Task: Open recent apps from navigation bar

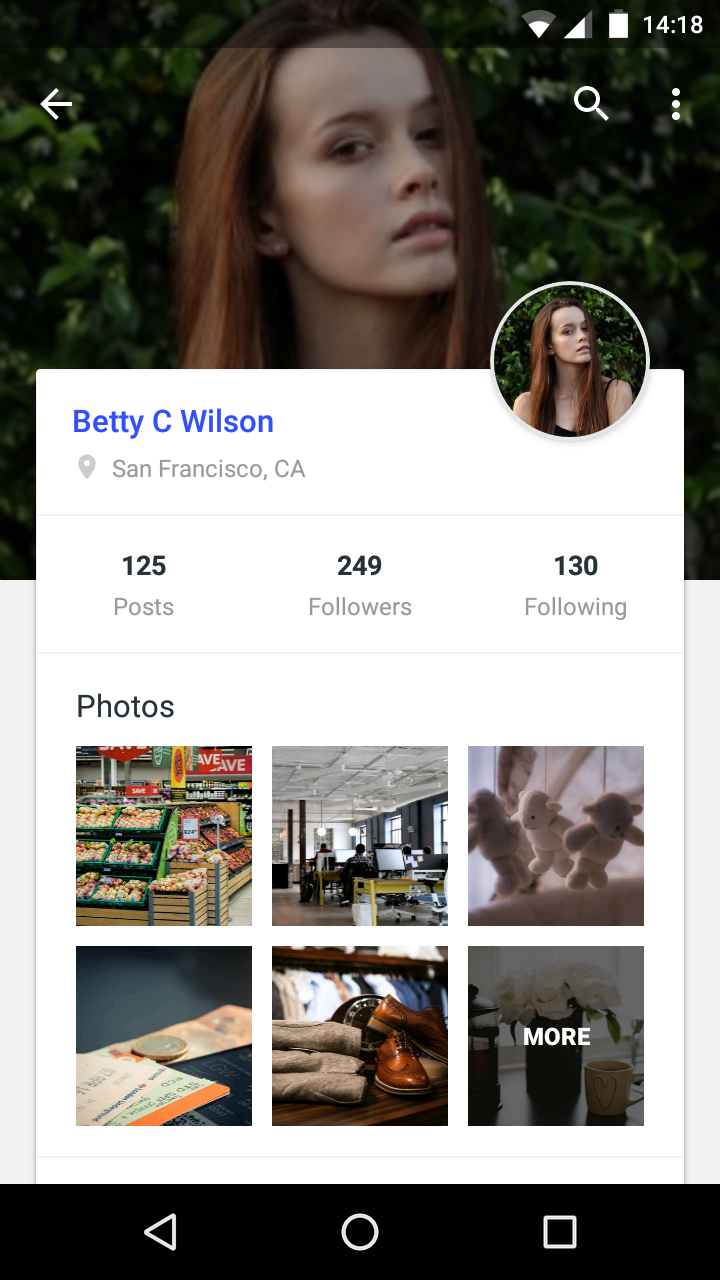Action: (x=560, y=1232)
